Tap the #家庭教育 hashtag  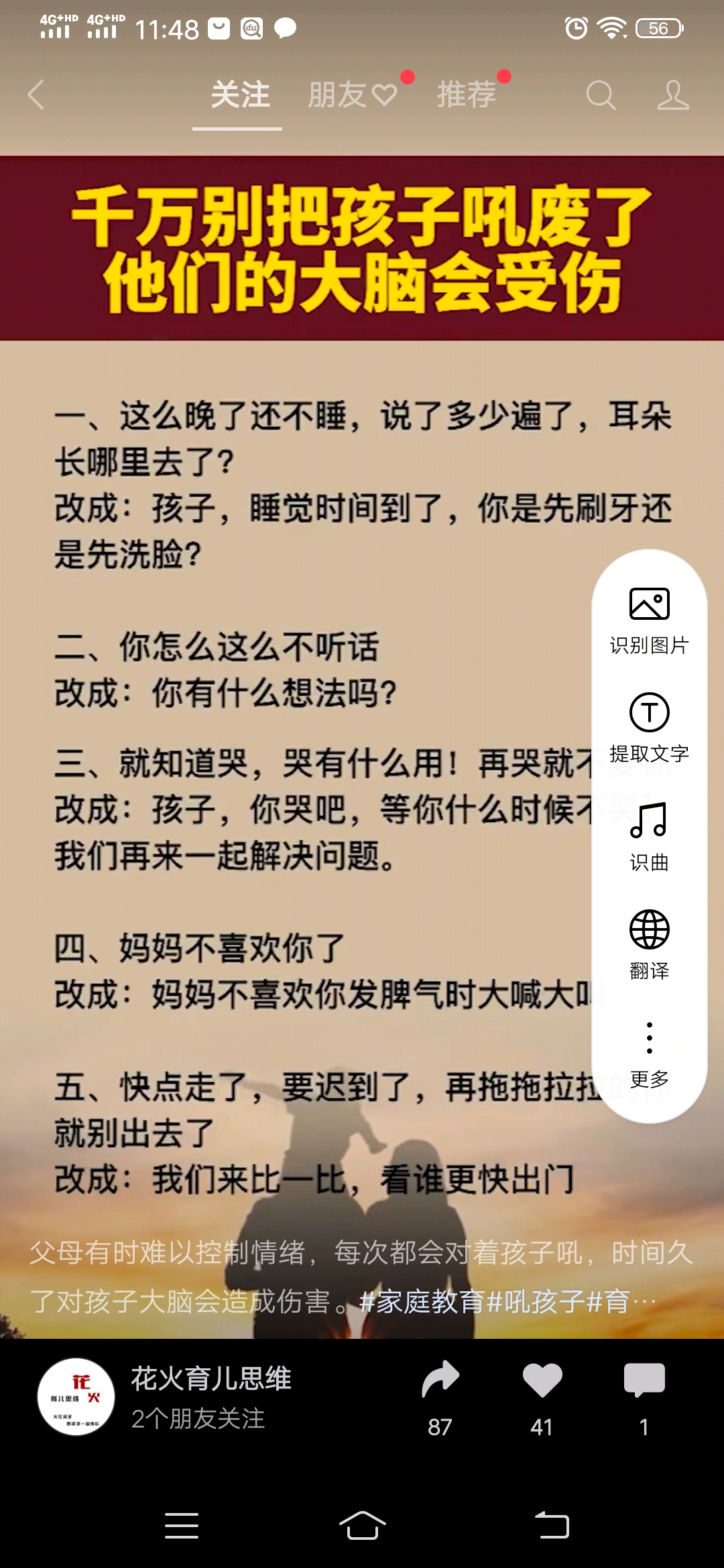[422, 1301]
